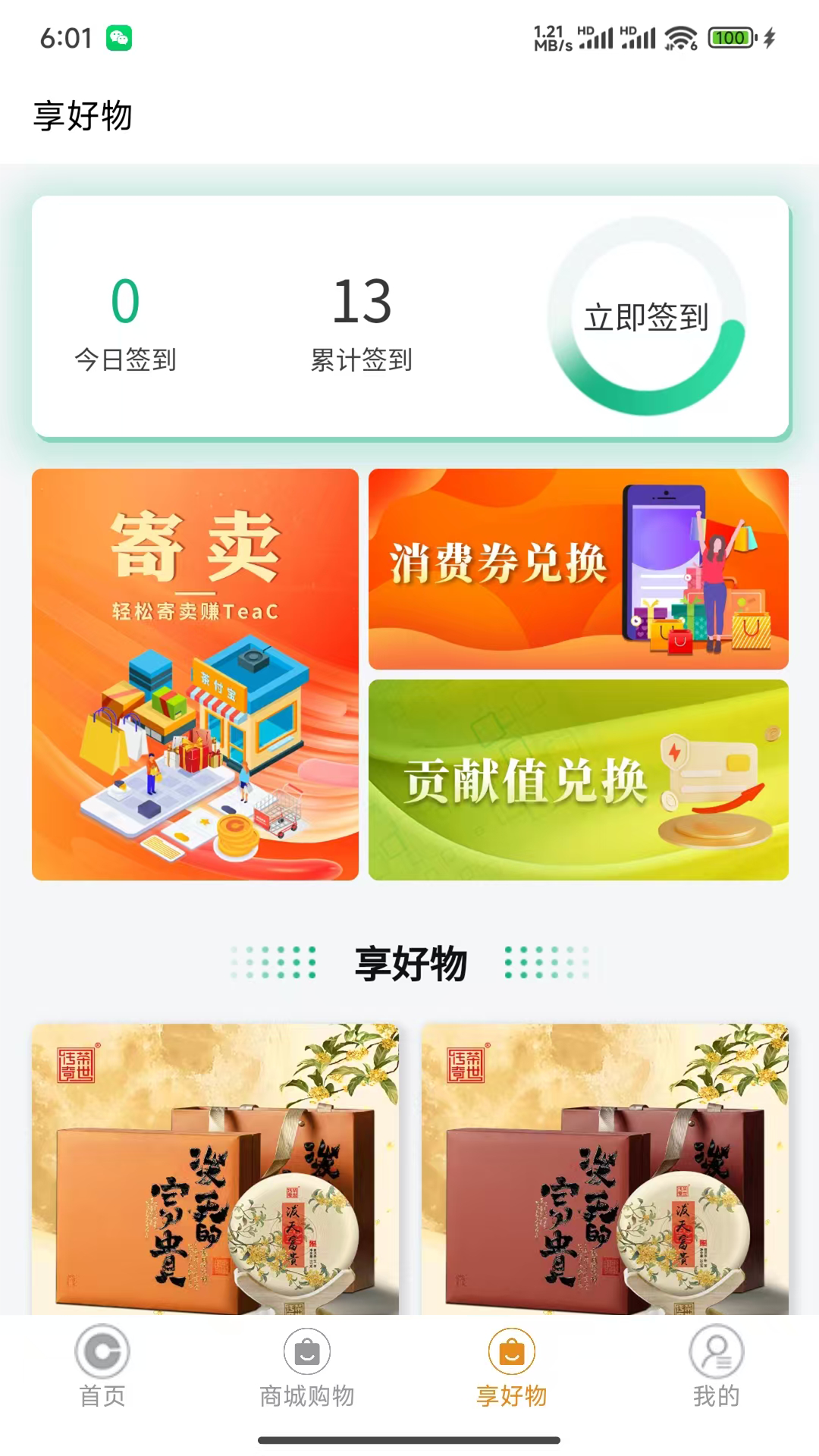Go to the 我的 tab
The image size is (819, 1456).
tap(716, 1367)
